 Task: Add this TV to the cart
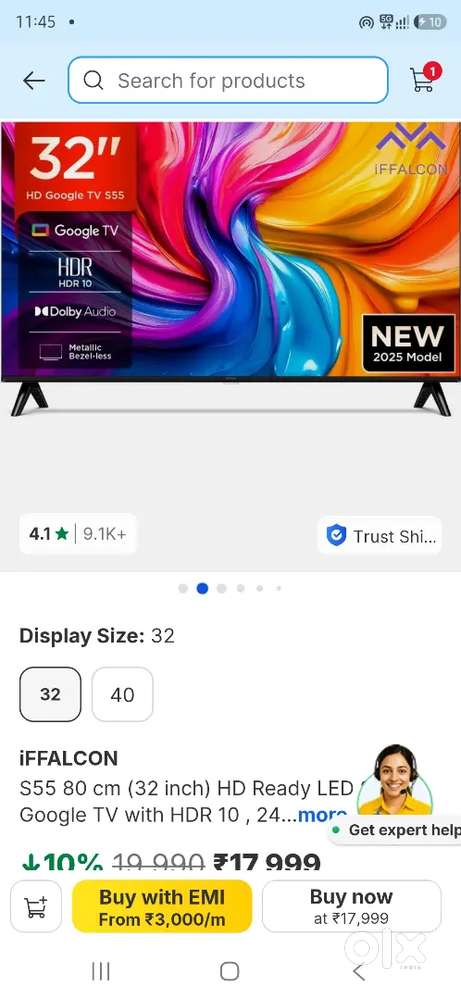[x=36, y=906]
